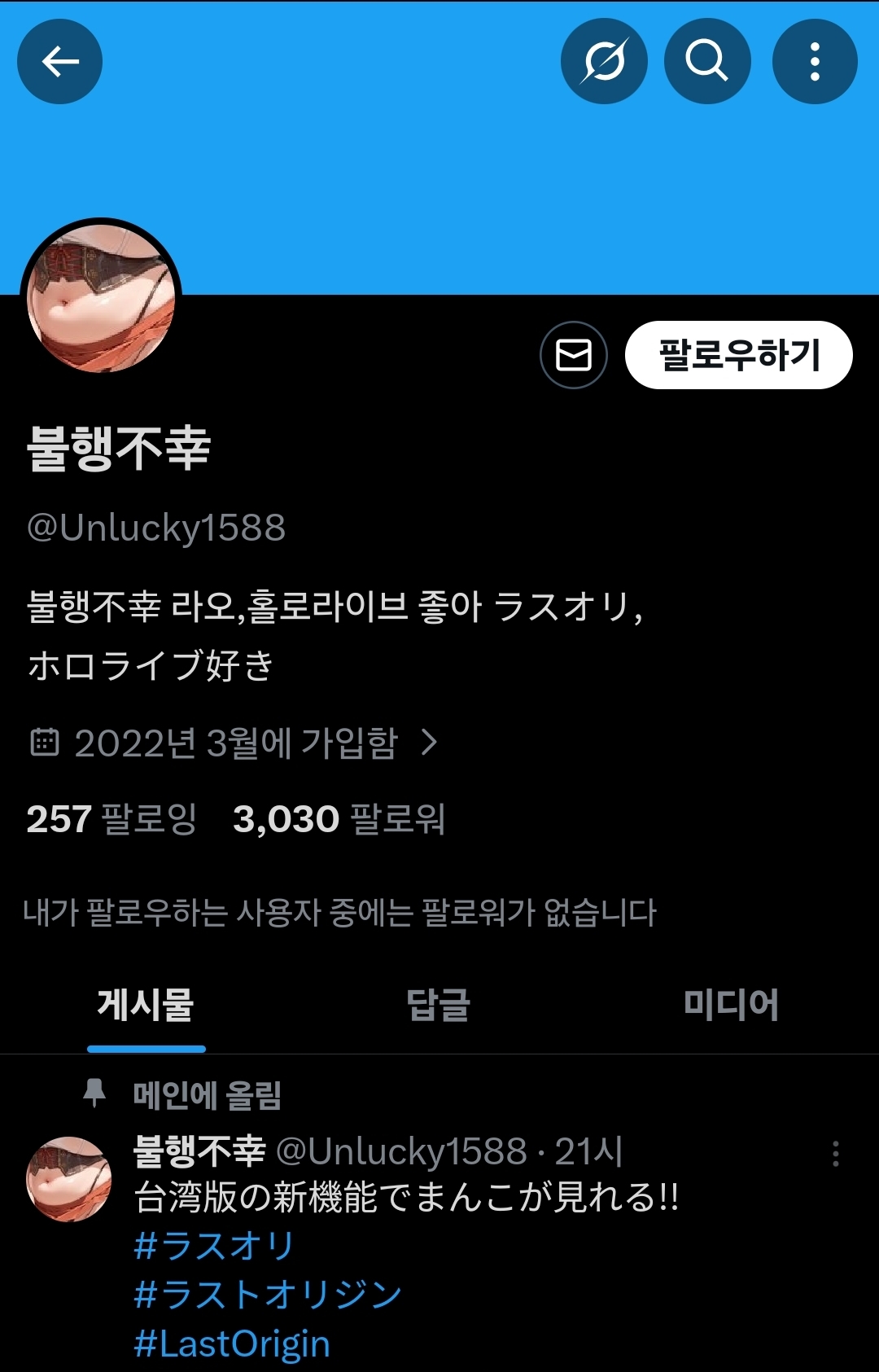879x1372 pixels.
Task: Send a direct message to 불행不幸
Action: 574,355
